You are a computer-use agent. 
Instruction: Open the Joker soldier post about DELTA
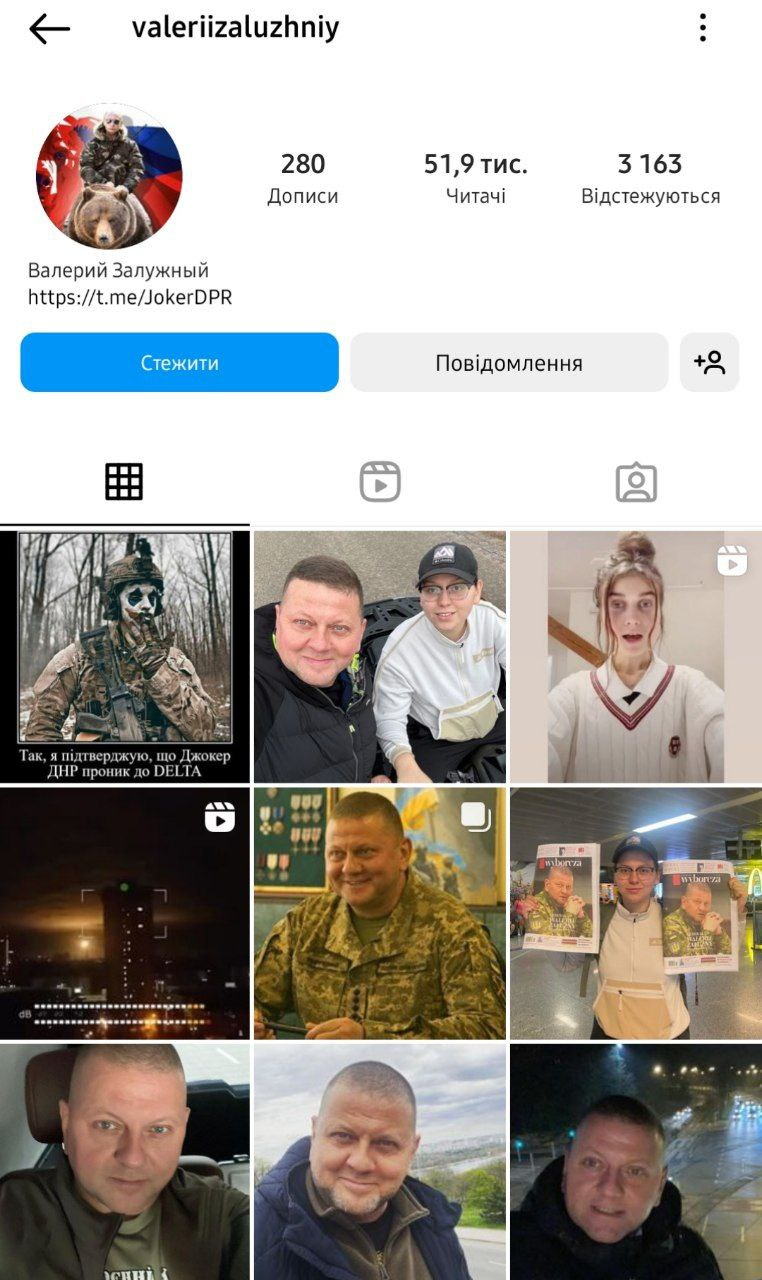(124, 656)
